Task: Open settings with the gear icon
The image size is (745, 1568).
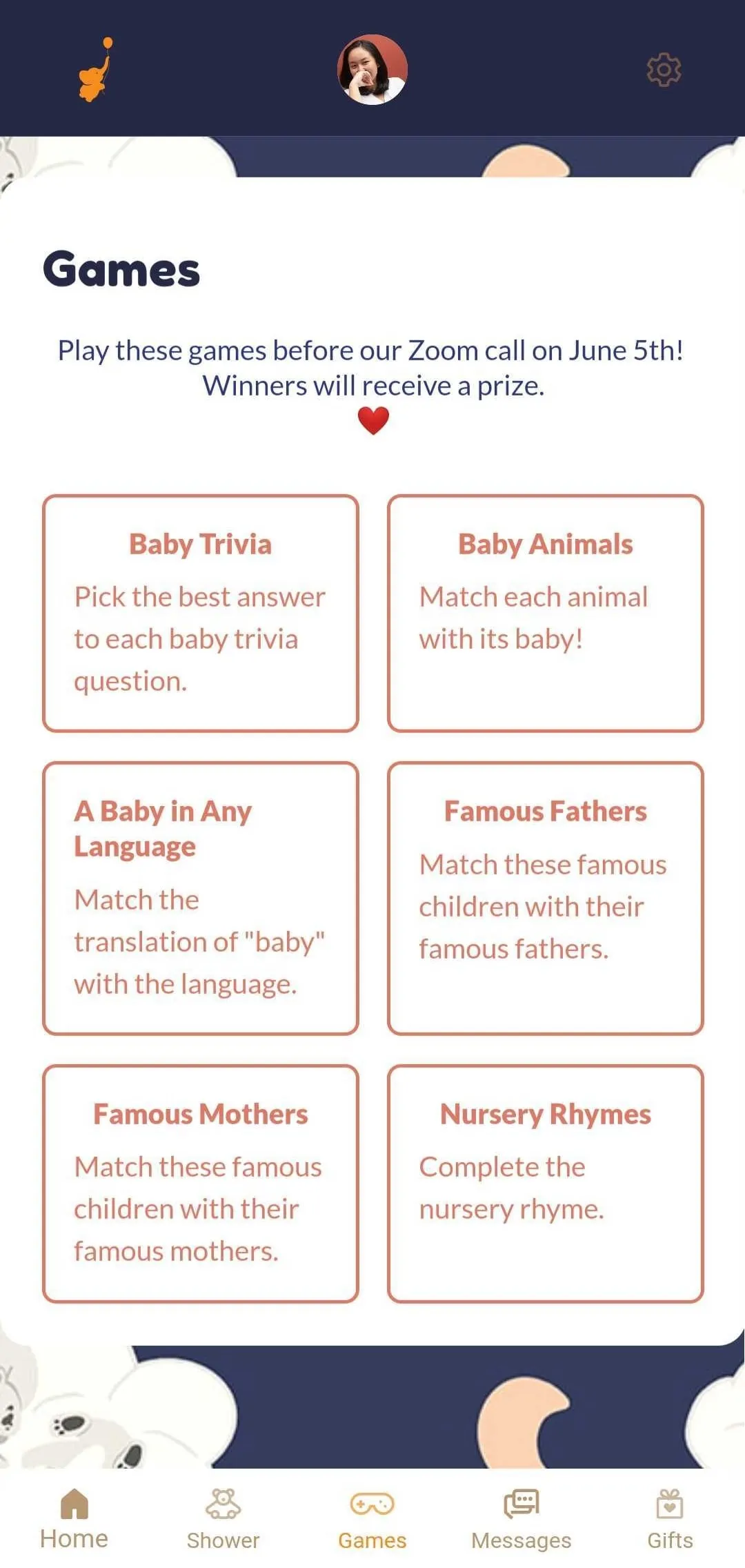Action: (x=662, y=69)
